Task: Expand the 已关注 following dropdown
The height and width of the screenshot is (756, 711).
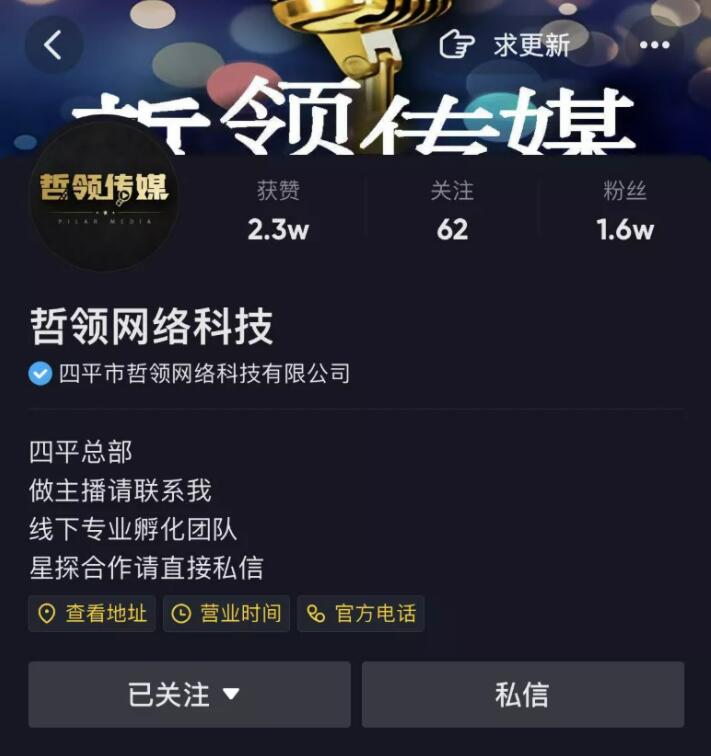Action: (x=189, y=694)
